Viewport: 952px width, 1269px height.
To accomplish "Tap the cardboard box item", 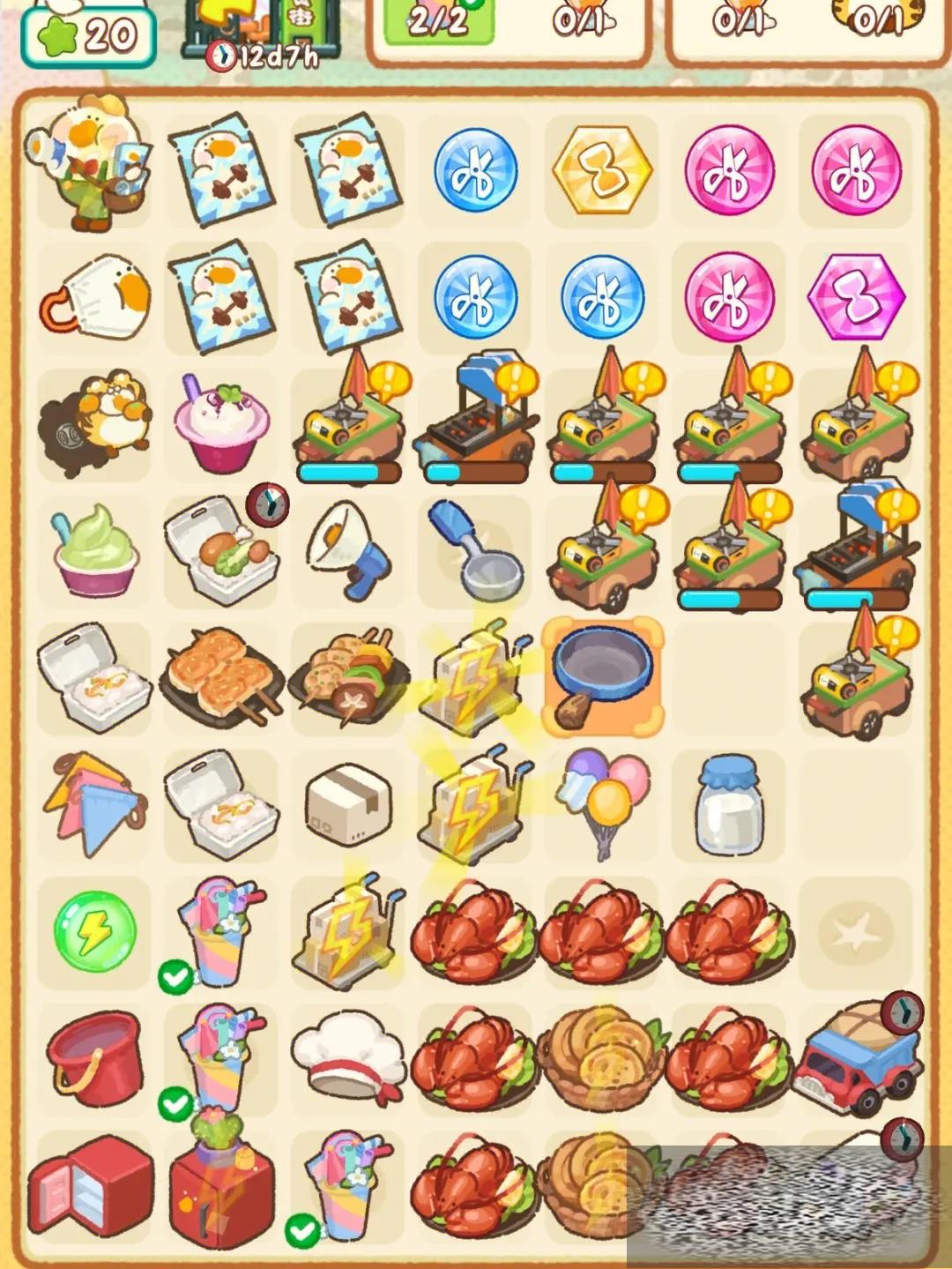I will point(347,804).
